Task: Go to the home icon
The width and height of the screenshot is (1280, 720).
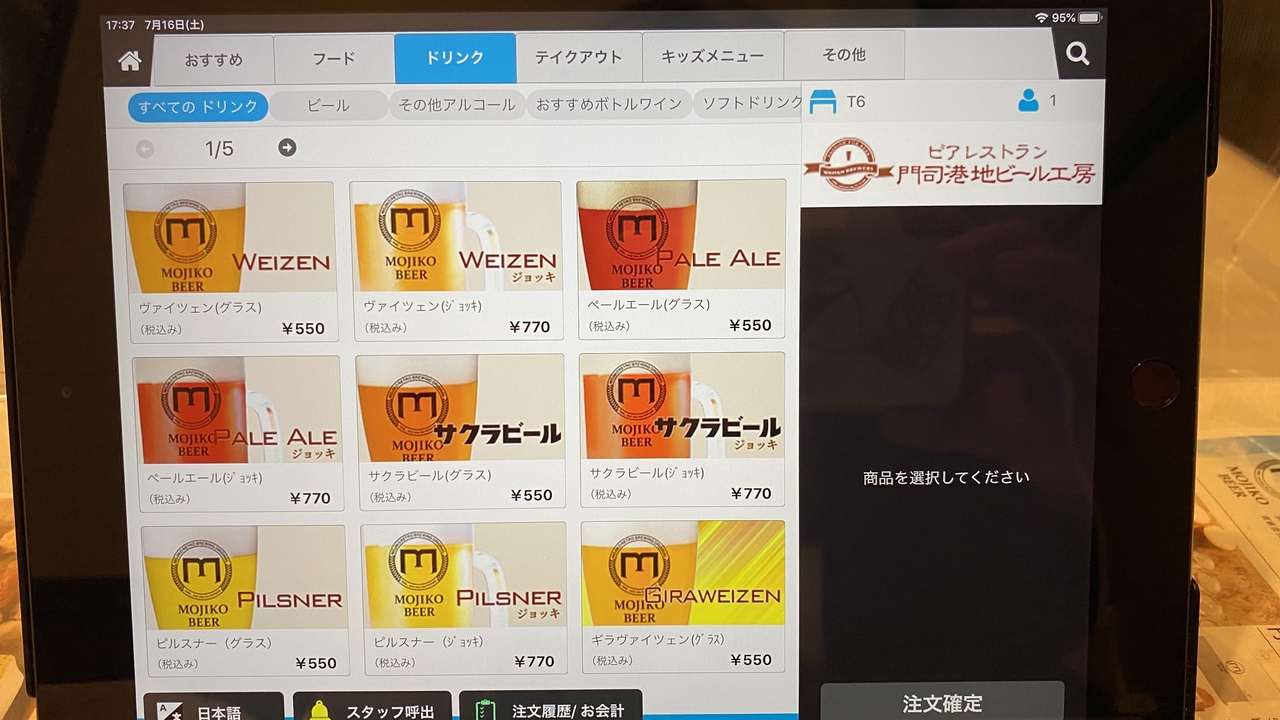Action: tap(130, 60)
